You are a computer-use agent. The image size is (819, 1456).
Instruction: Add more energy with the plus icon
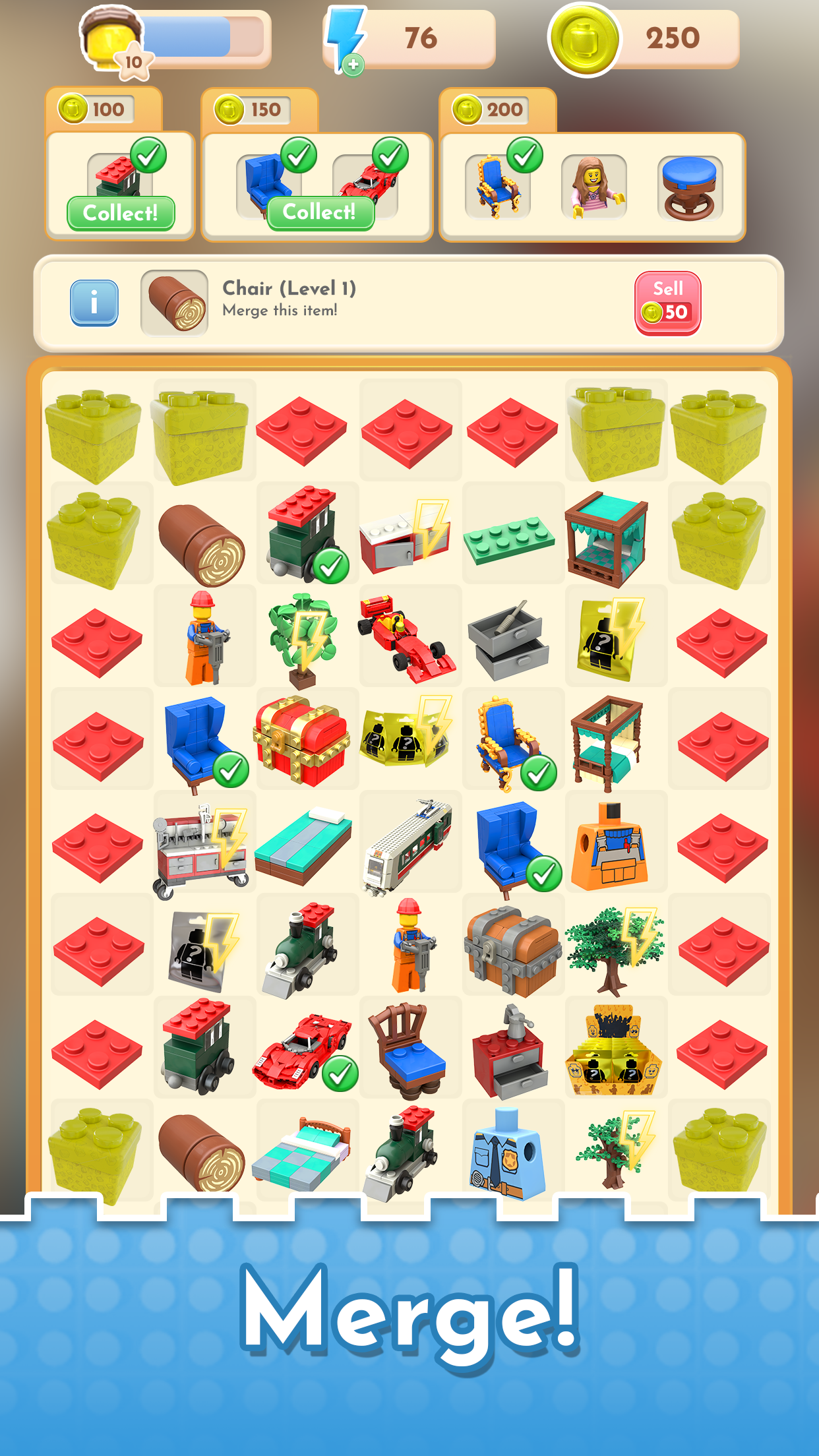353,65
